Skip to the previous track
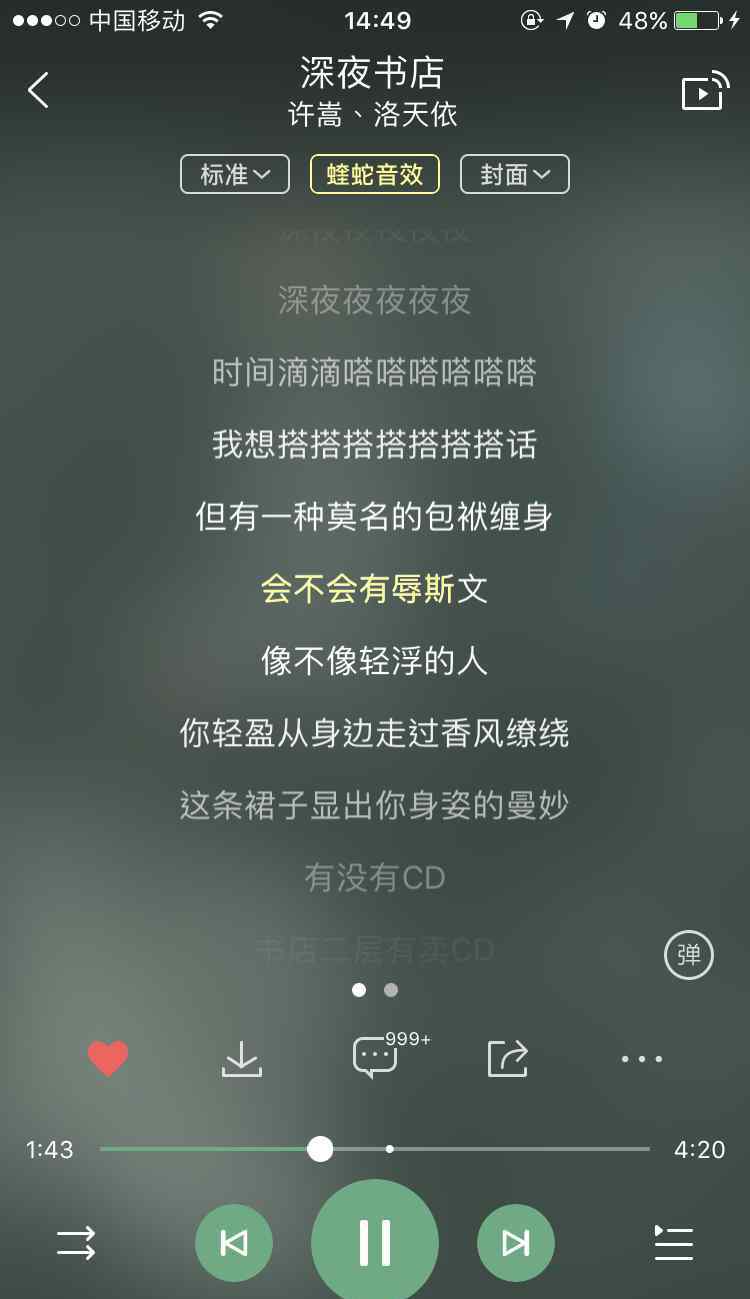Screen dimensions: 750x1299 (x=234, y=1243)
